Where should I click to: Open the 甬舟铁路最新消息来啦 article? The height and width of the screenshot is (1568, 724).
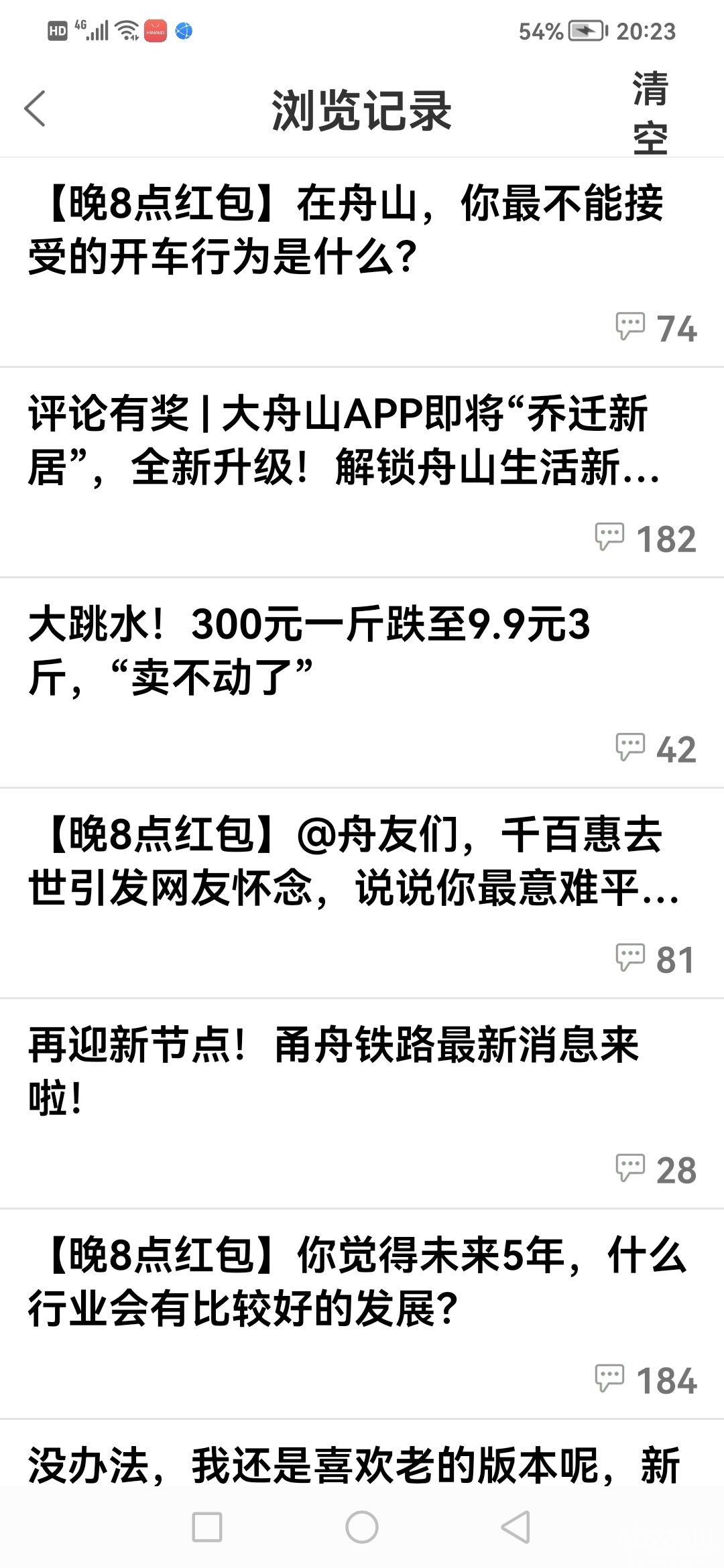coord(362,1104)
